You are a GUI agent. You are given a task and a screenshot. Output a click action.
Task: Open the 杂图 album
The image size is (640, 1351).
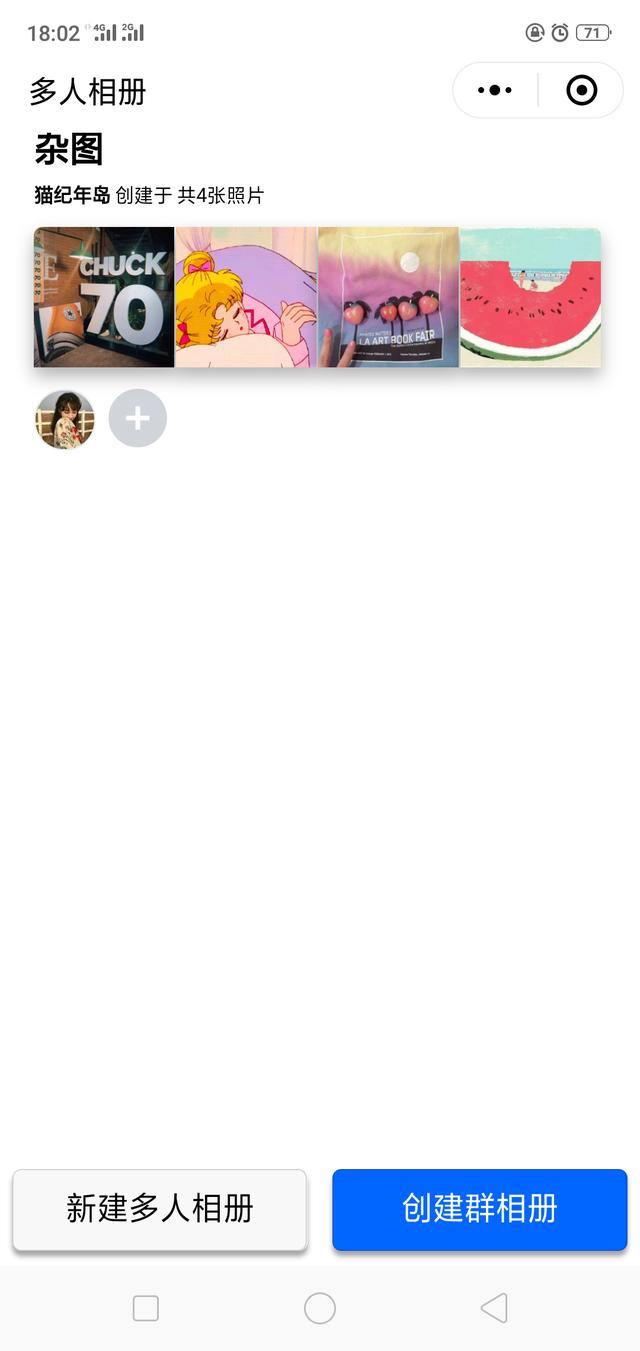point(69,150)
